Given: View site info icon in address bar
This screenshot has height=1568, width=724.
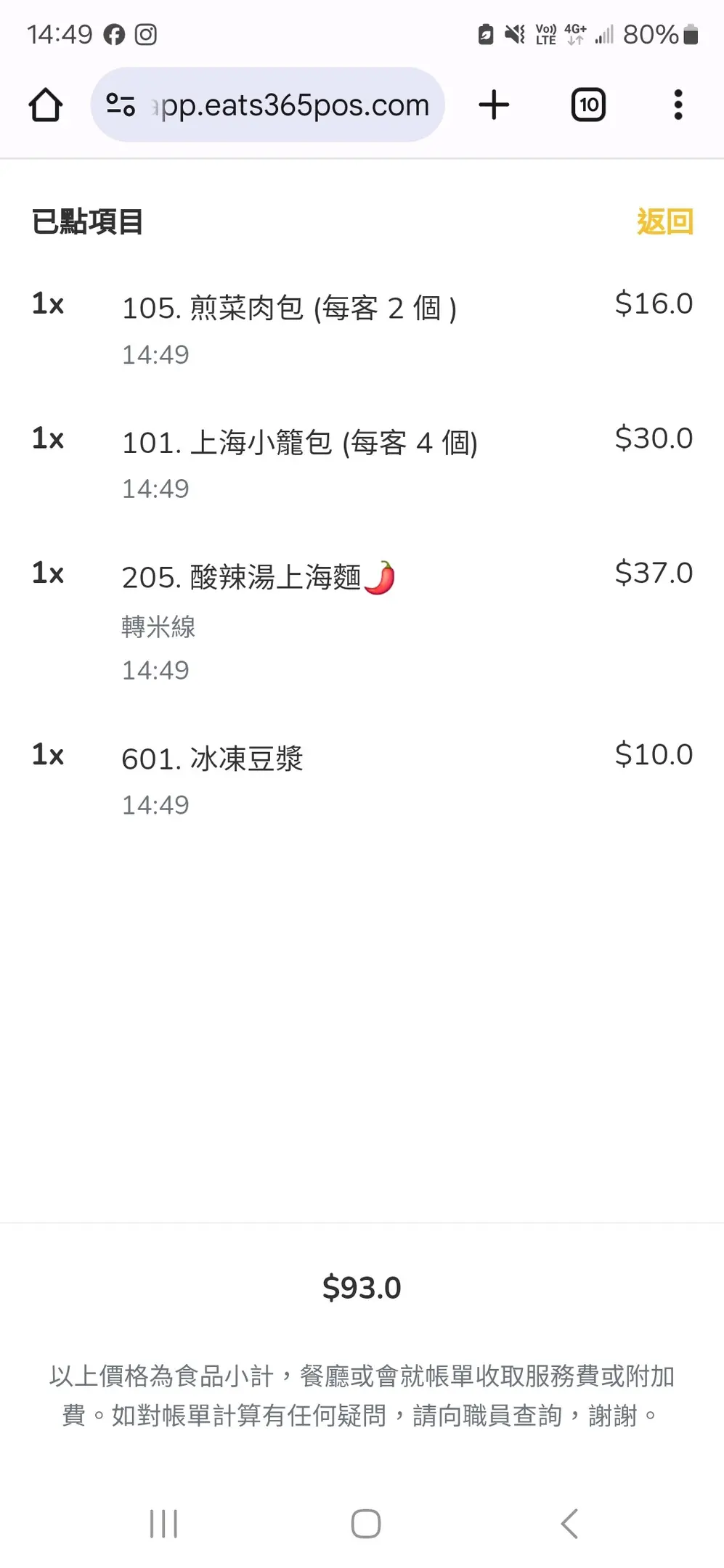Looking at the screenshot, I should coord(121,105).
